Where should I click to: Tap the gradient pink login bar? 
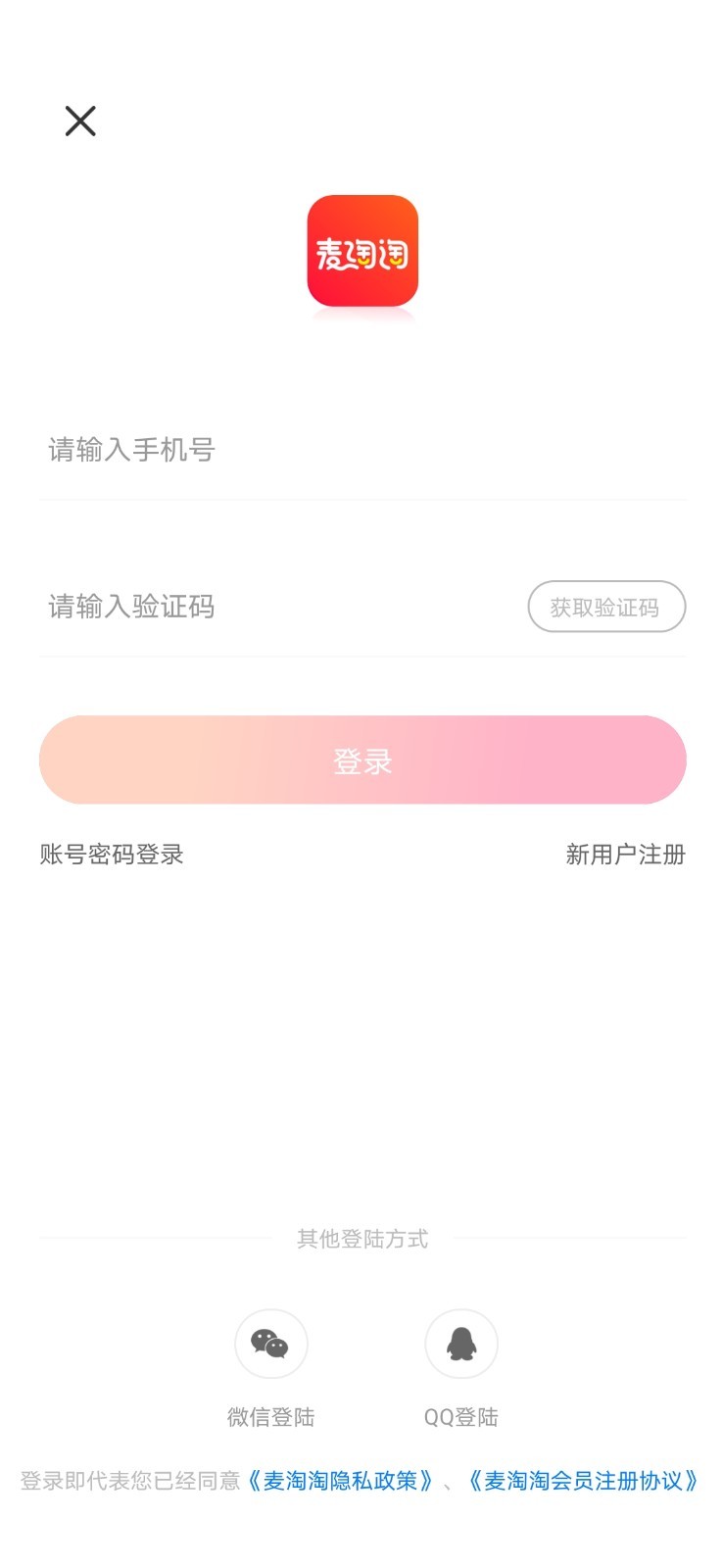(361, 760)
